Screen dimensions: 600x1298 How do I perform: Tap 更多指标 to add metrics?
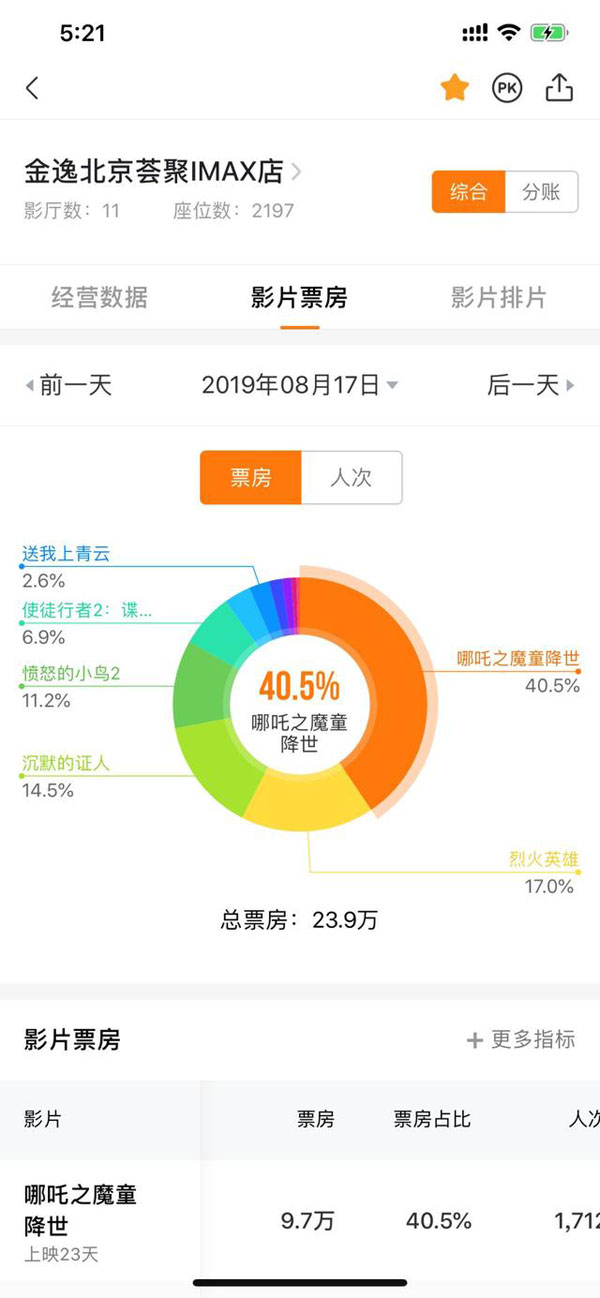point(521,1039)
